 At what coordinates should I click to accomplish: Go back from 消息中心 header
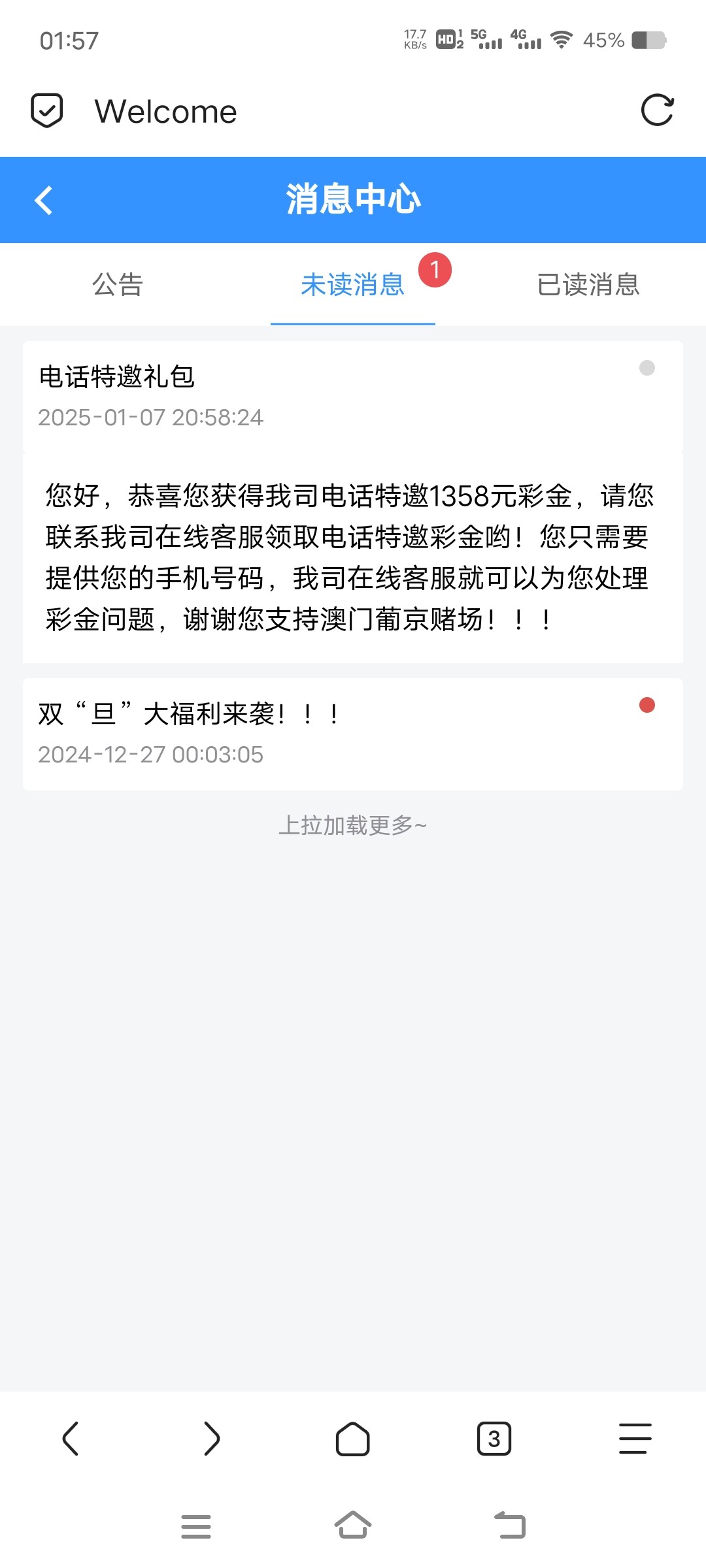pyautogui.click(x=44, y=200)
